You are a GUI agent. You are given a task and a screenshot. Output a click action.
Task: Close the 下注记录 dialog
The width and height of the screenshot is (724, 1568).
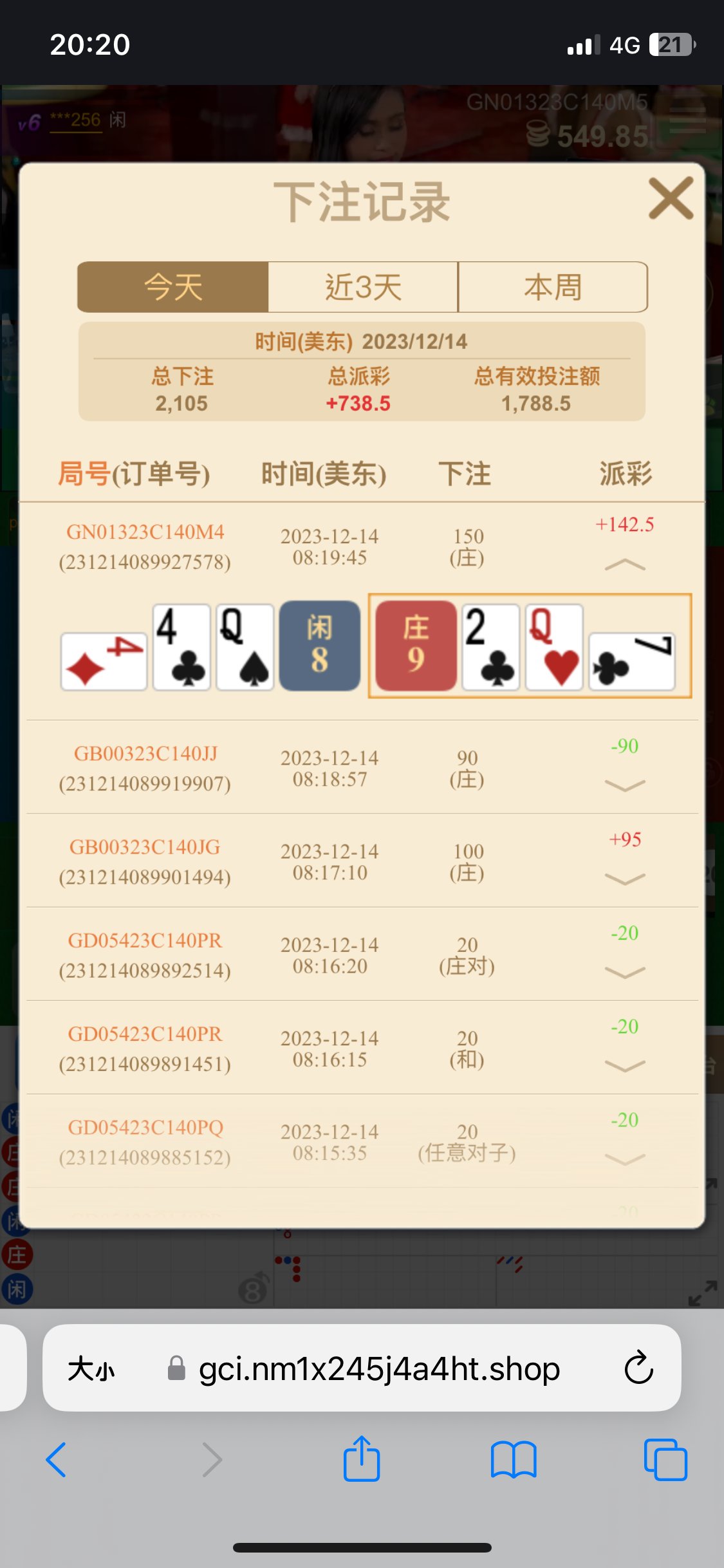pyautogui.click(x=671, y=199)
